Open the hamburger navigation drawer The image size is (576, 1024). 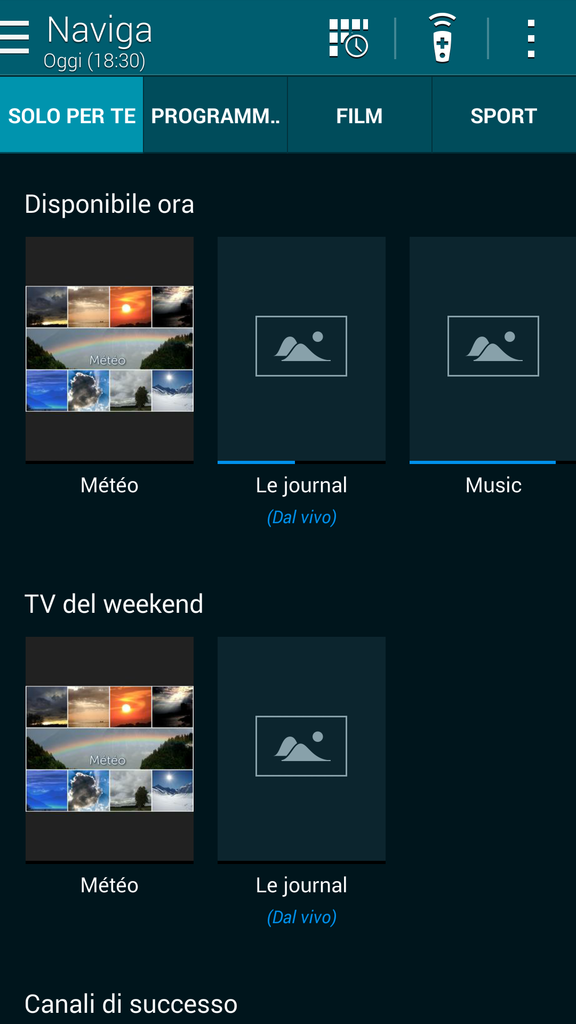click(14, 37)
